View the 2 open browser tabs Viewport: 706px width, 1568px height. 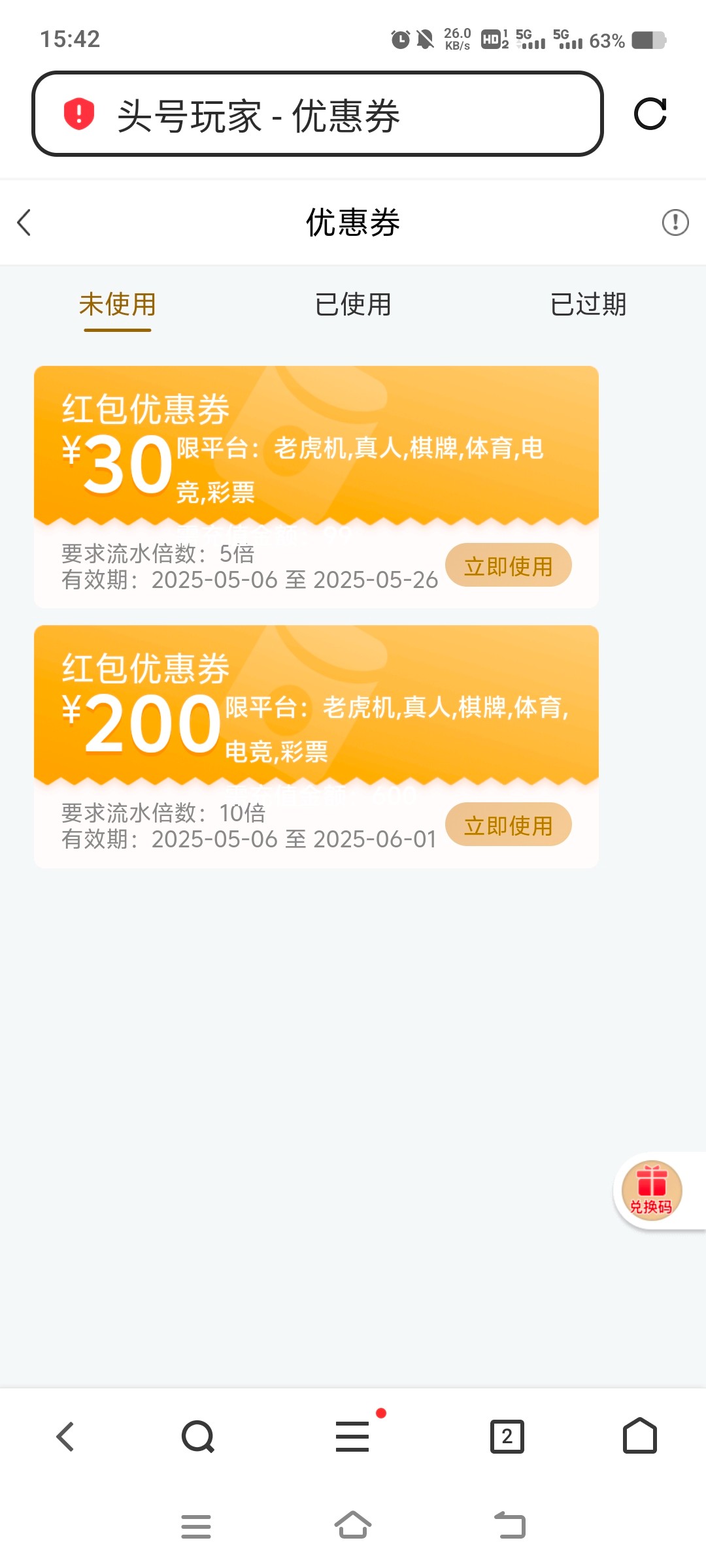[x=507, y=1437]
